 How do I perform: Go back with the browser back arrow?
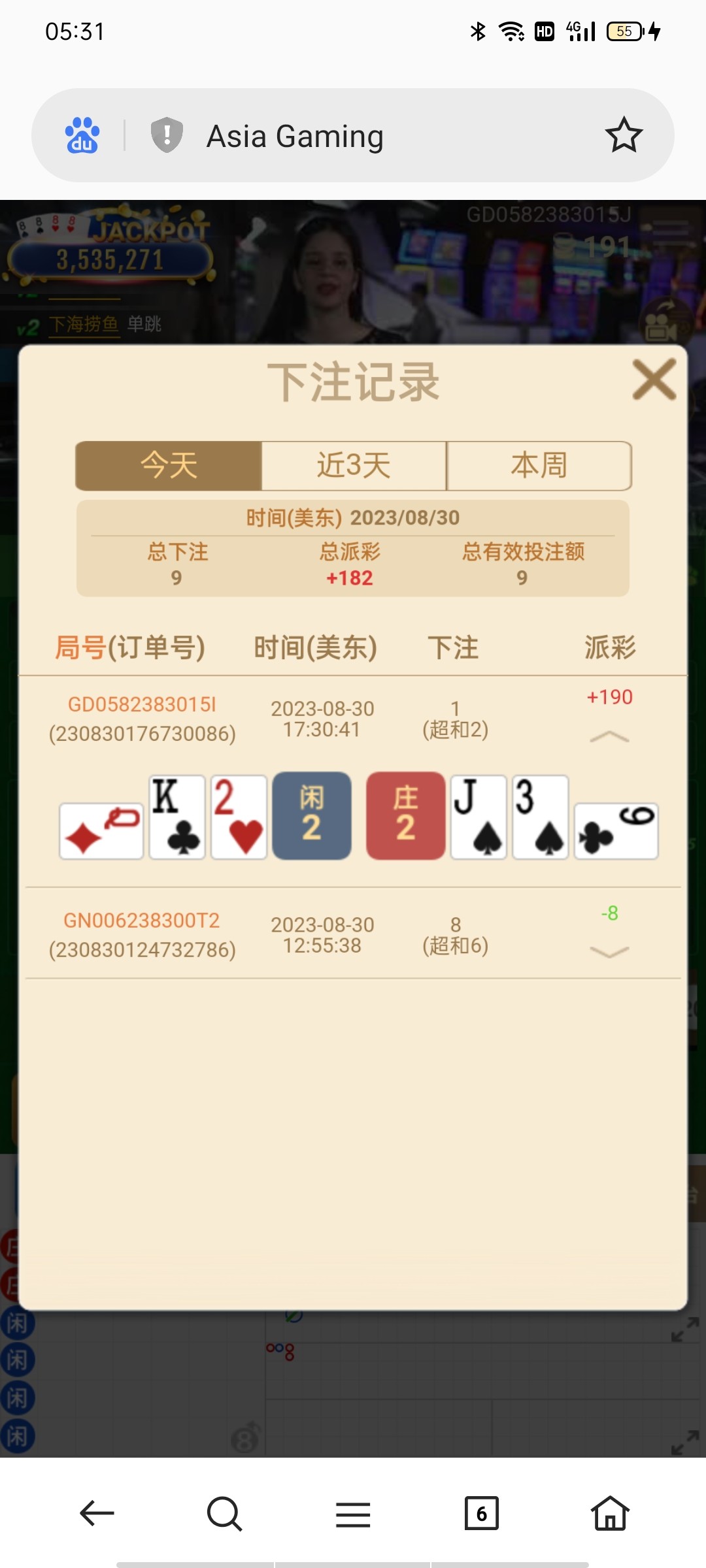point(97,1513)
